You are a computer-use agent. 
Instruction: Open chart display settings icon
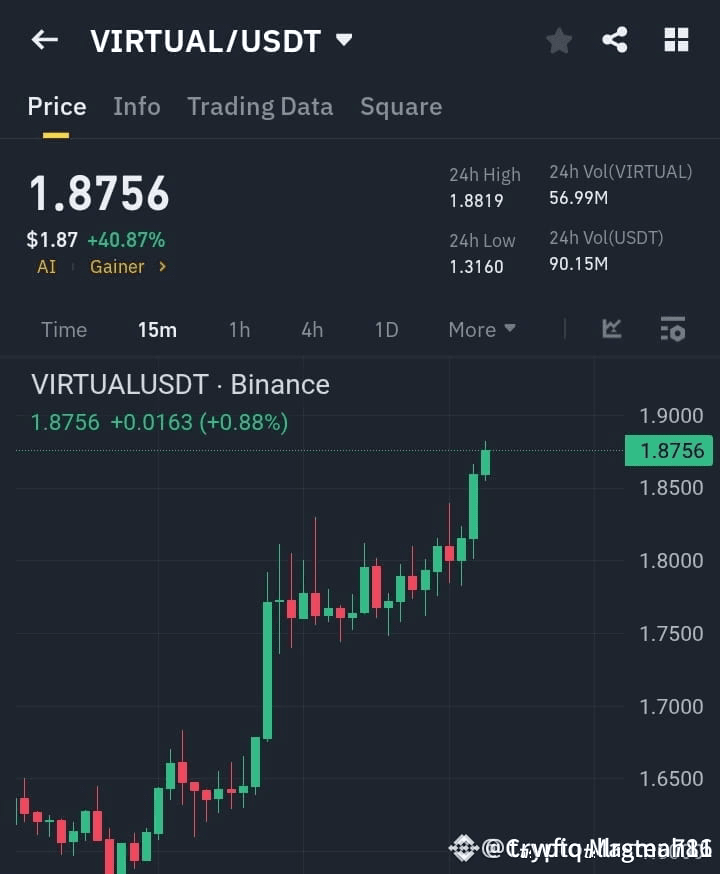point(672,329)
